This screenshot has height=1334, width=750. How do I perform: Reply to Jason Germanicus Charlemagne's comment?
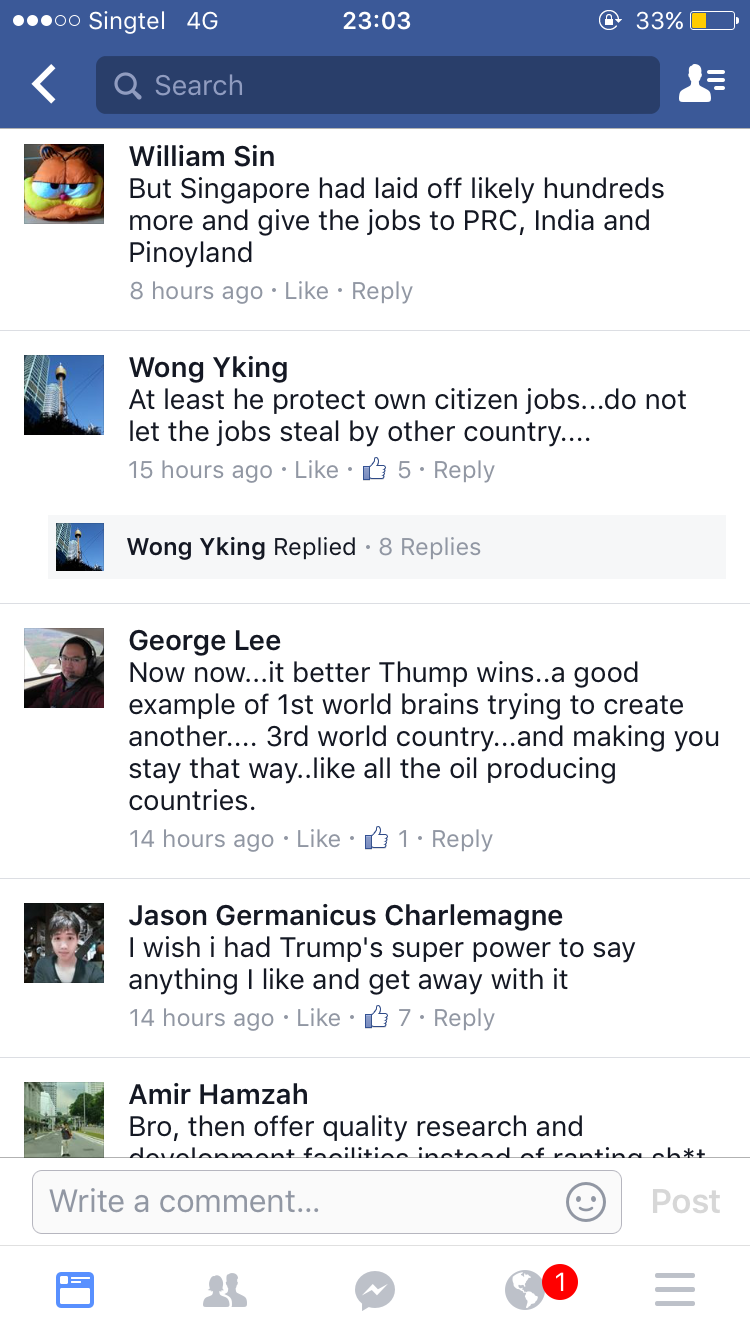click(x=464, y=1018)
